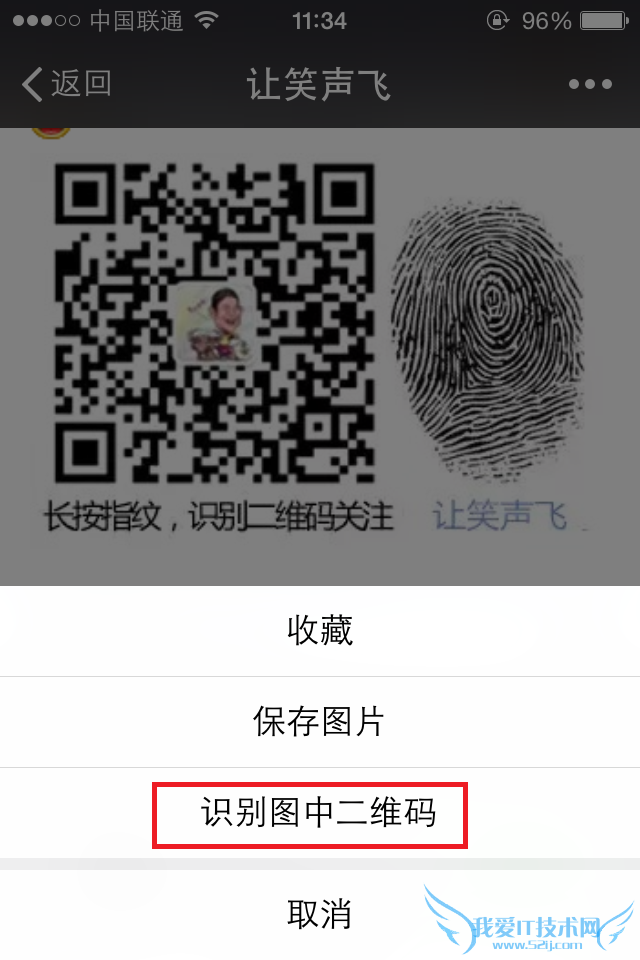Go back with the 返回 button
640x960 pixels.
pyautogui.click(x=66, y=84)
